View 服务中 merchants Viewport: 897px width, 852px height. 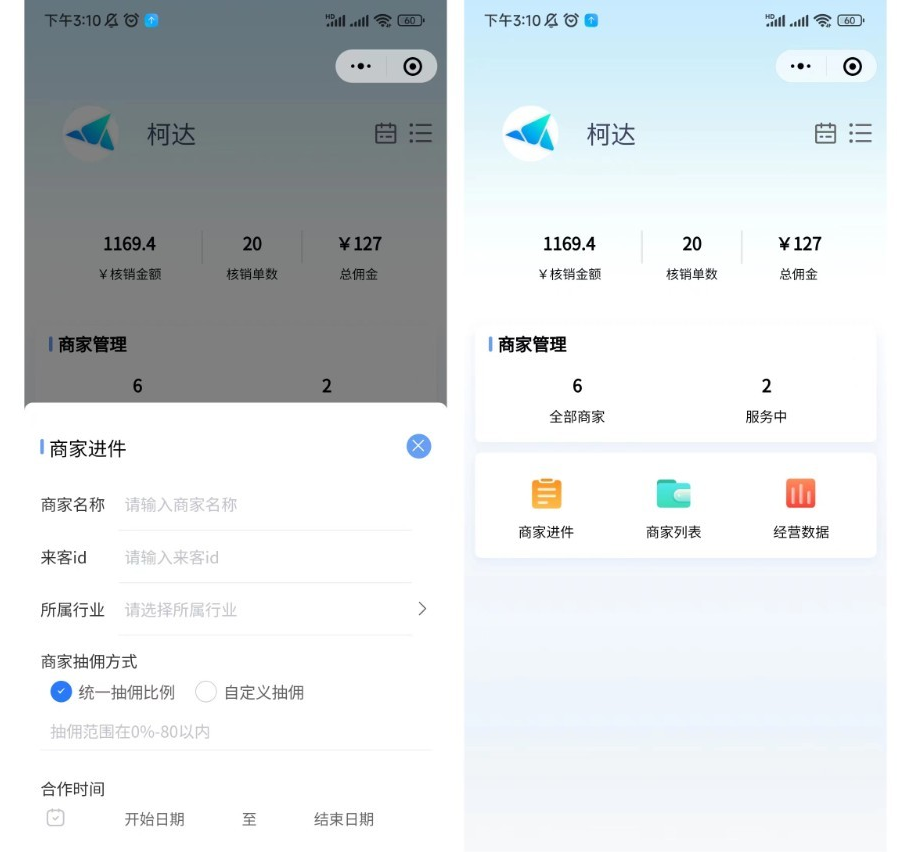point(766,399)
